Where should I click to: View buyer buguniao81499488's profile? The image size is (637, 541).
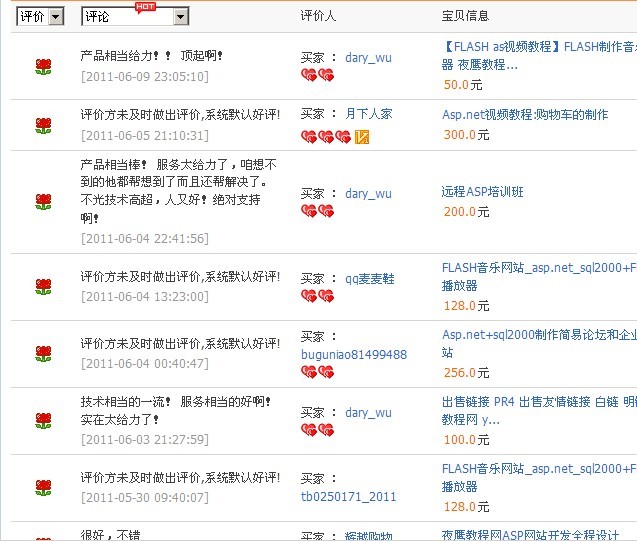[354, 354]
